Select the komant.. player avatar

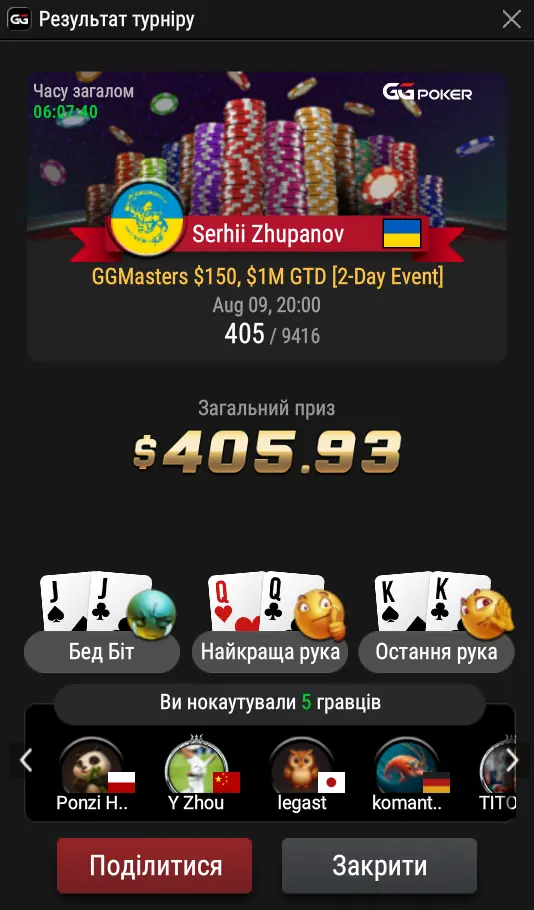(406, 767)
